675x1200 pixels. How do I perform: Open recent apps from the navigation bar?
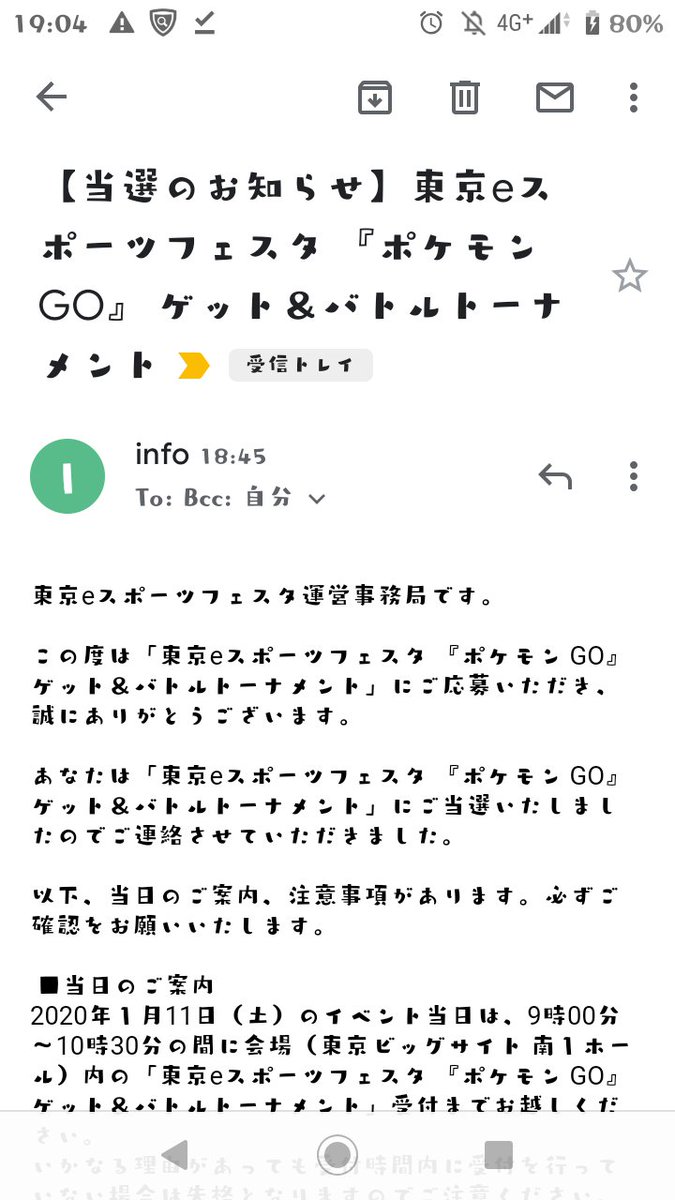[498, 1152]
